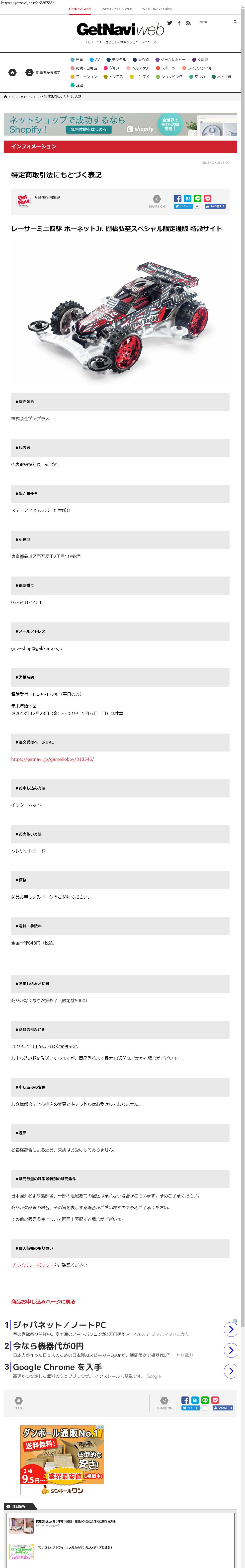Open the ジャパネット/ノートPC ad arrow
The image size is (245, 1568).
click(x=230, y=1329)
